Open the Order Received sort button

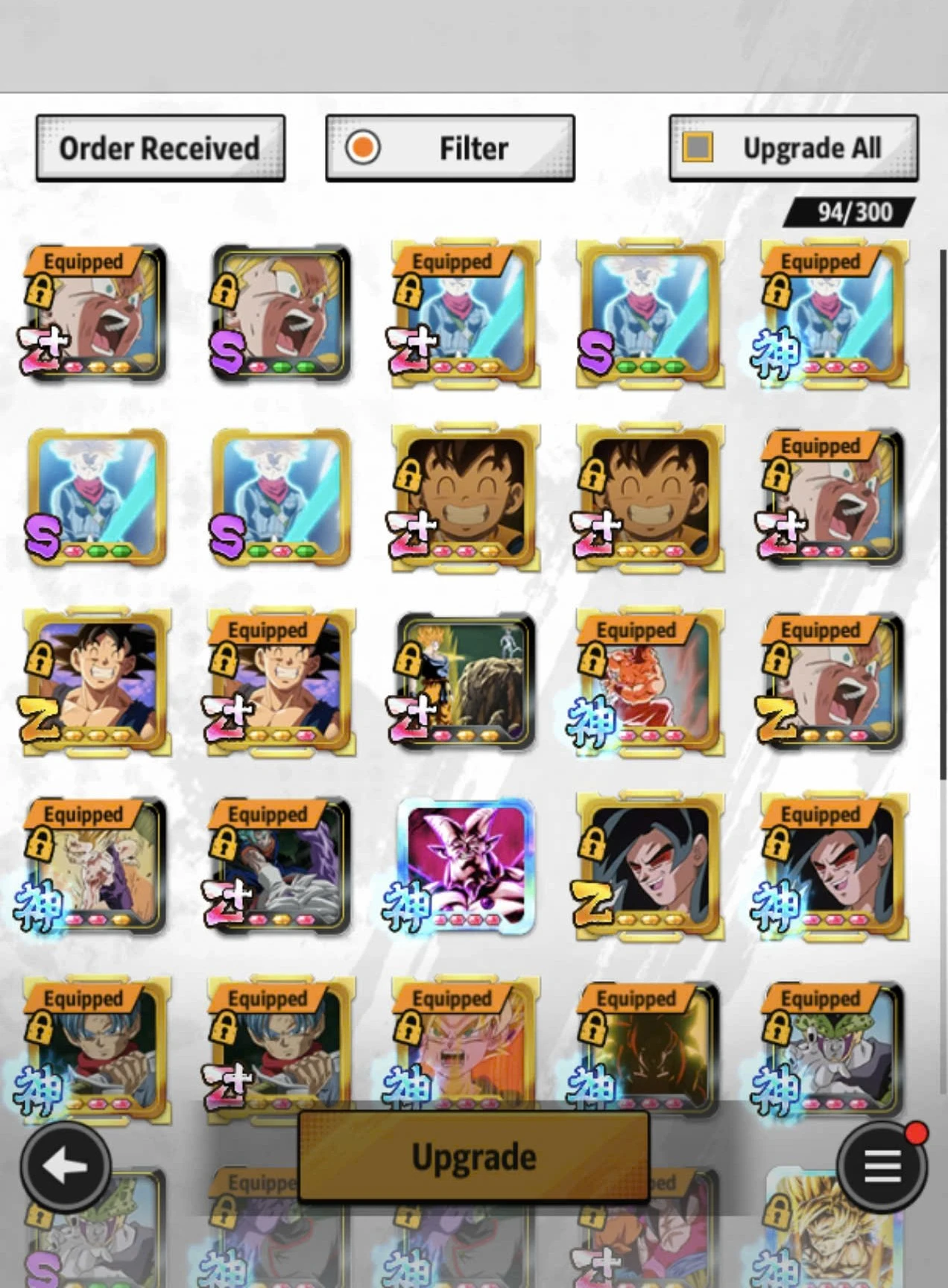(x=160, y=148)
